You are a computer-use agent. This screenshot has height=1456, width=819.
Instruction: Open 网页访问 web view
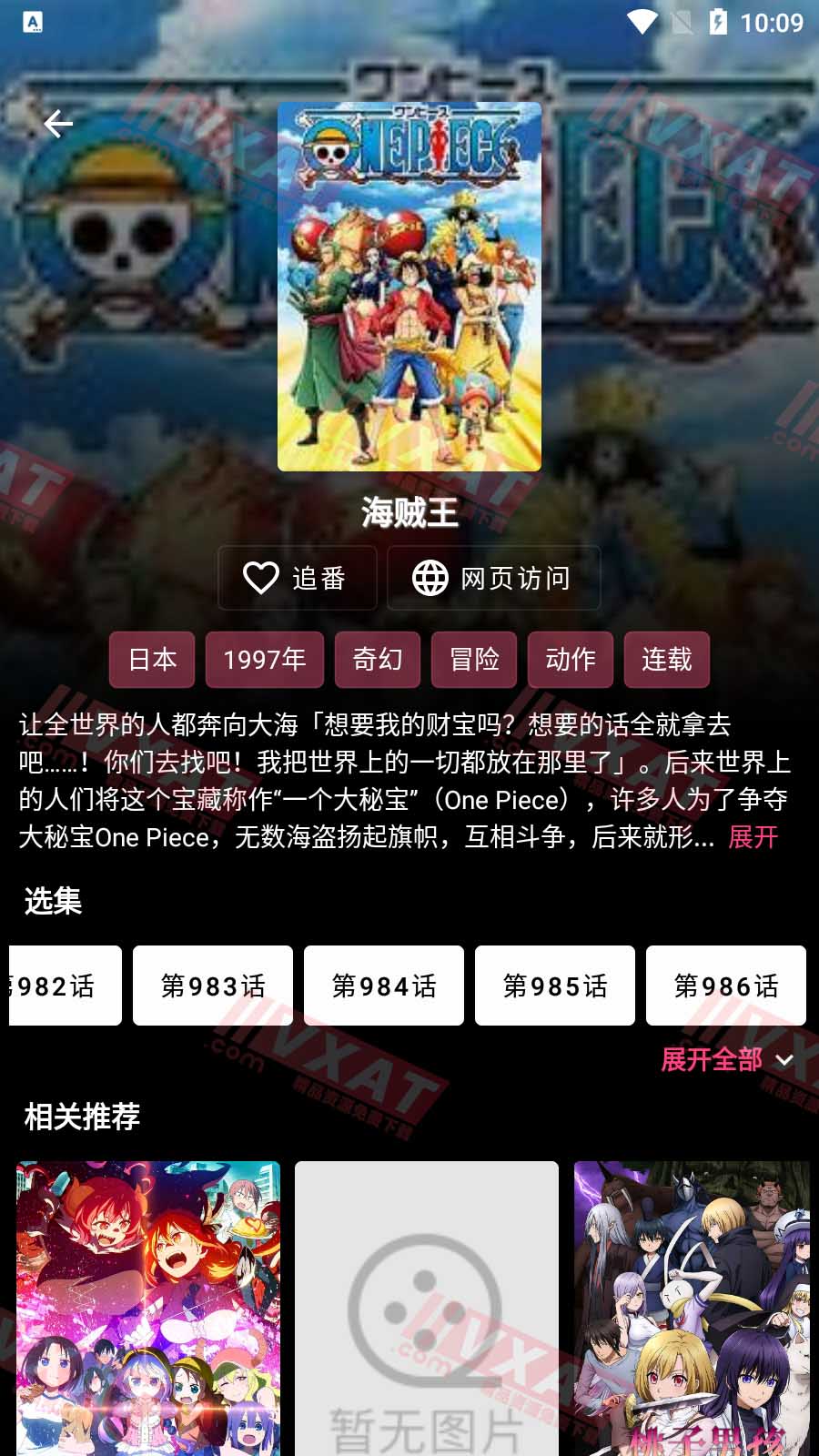tap(493, 578)
